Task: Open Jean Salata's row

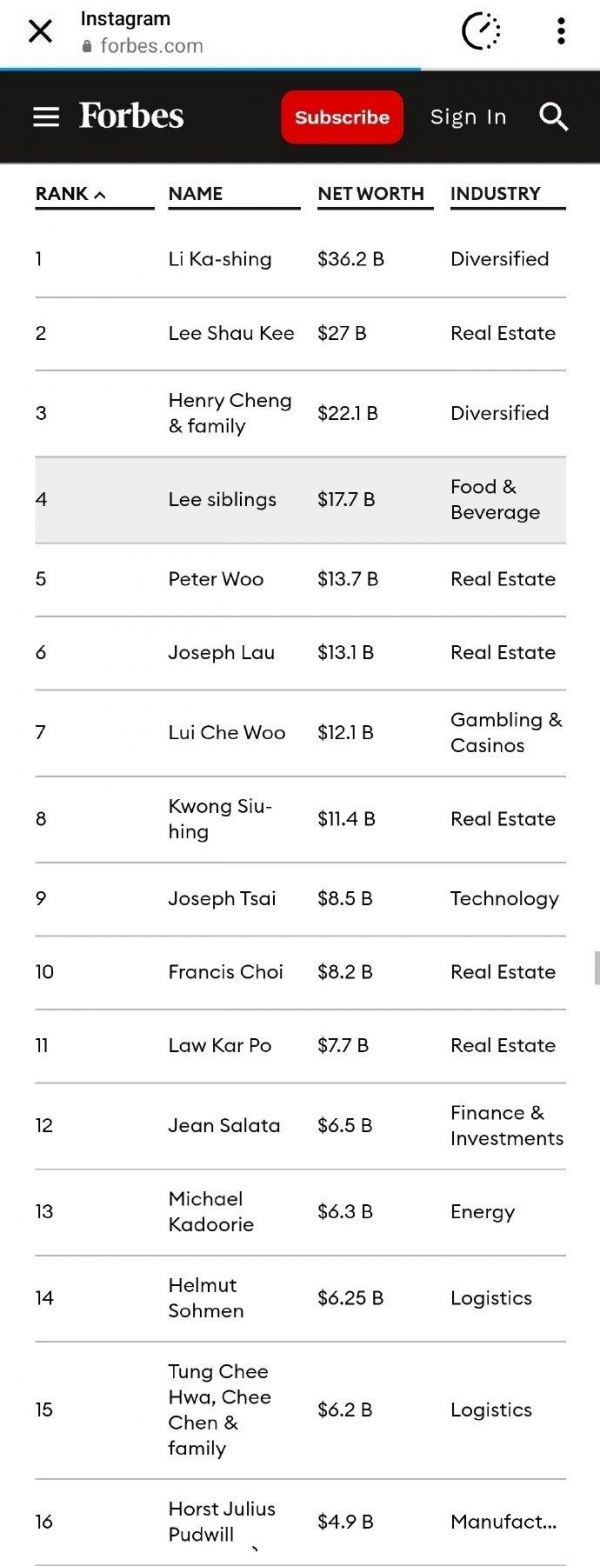Action: click(x=224, y=1125)
